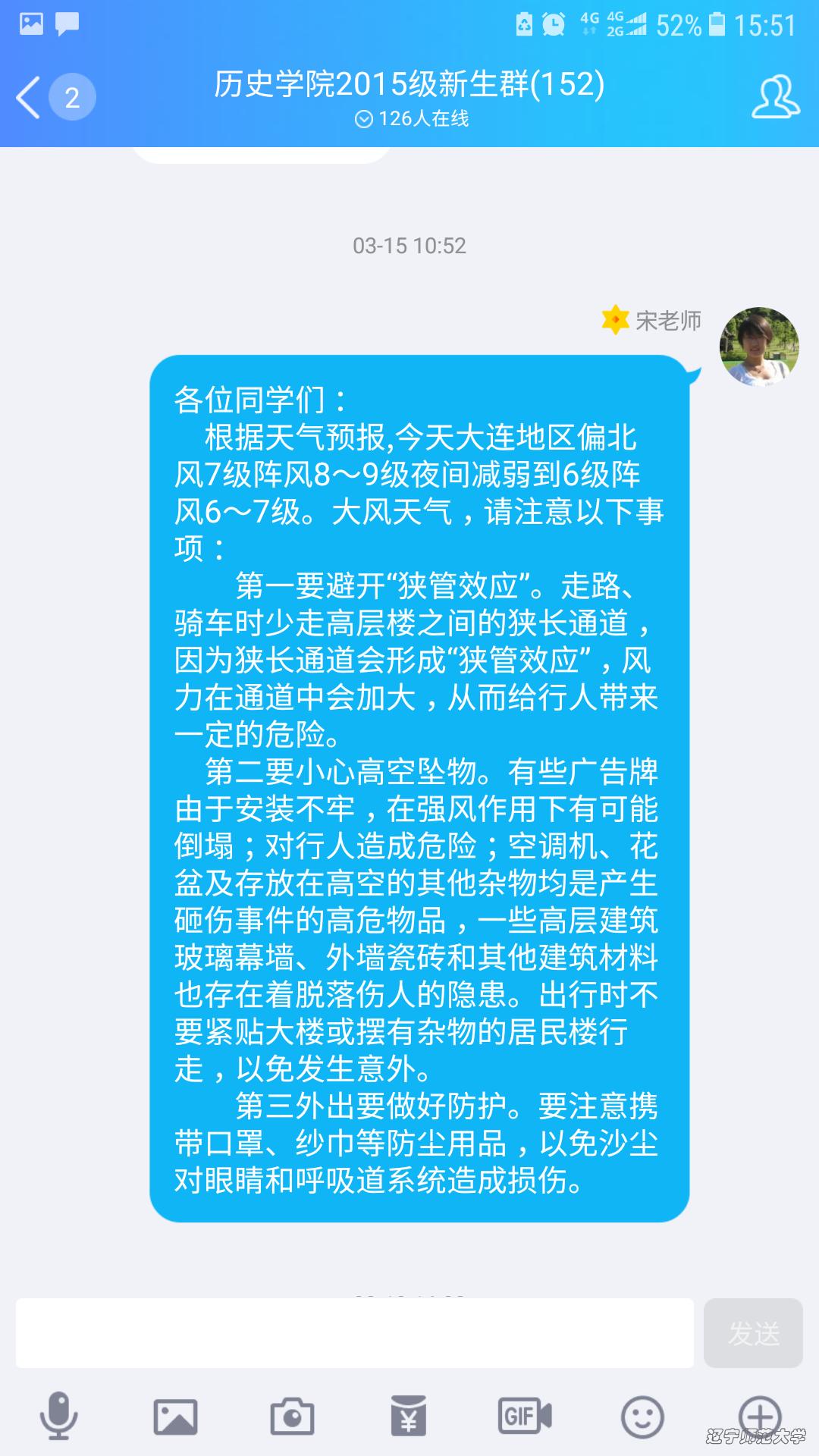Open the group members profile icon

[x=775, y=97]
